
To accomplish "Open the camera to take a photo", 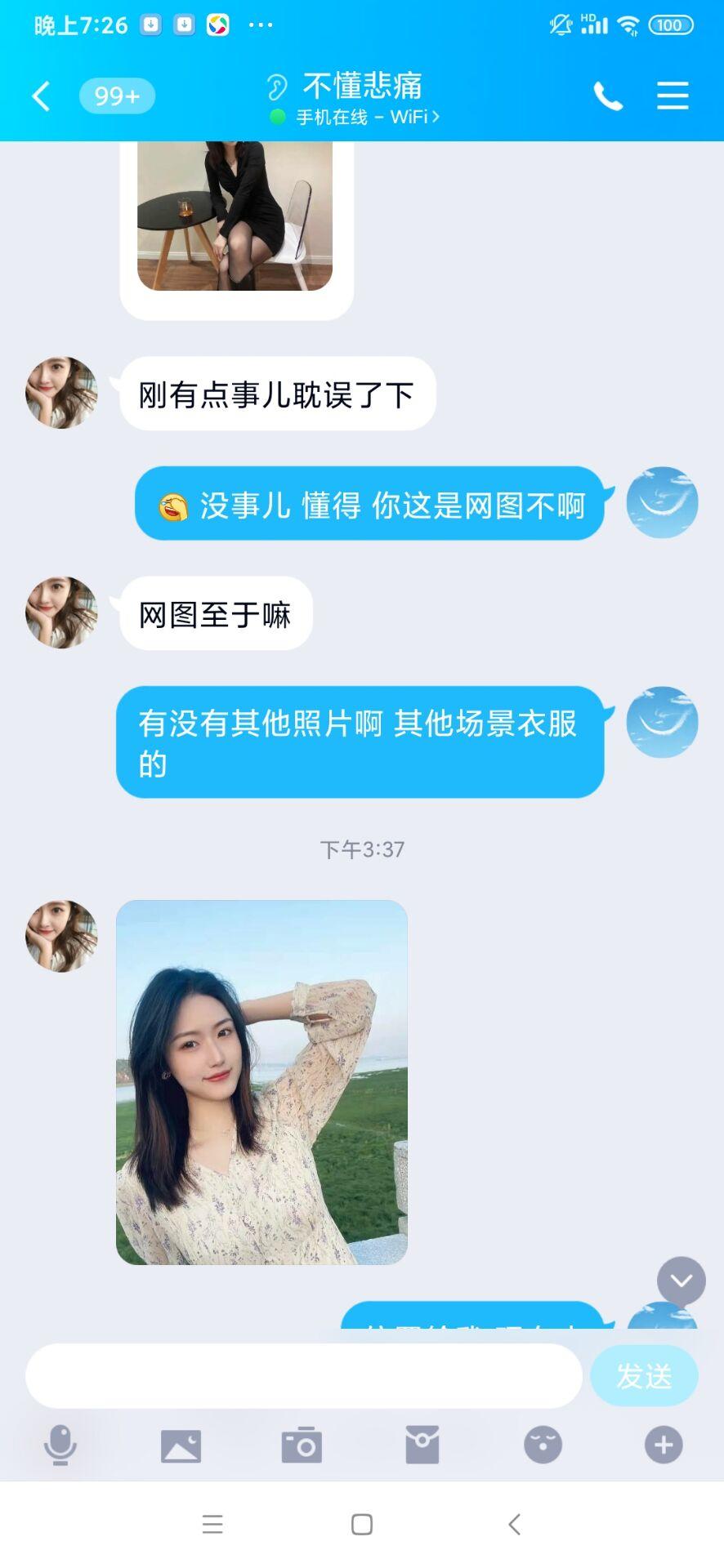I will click(x=302, y=1445).
